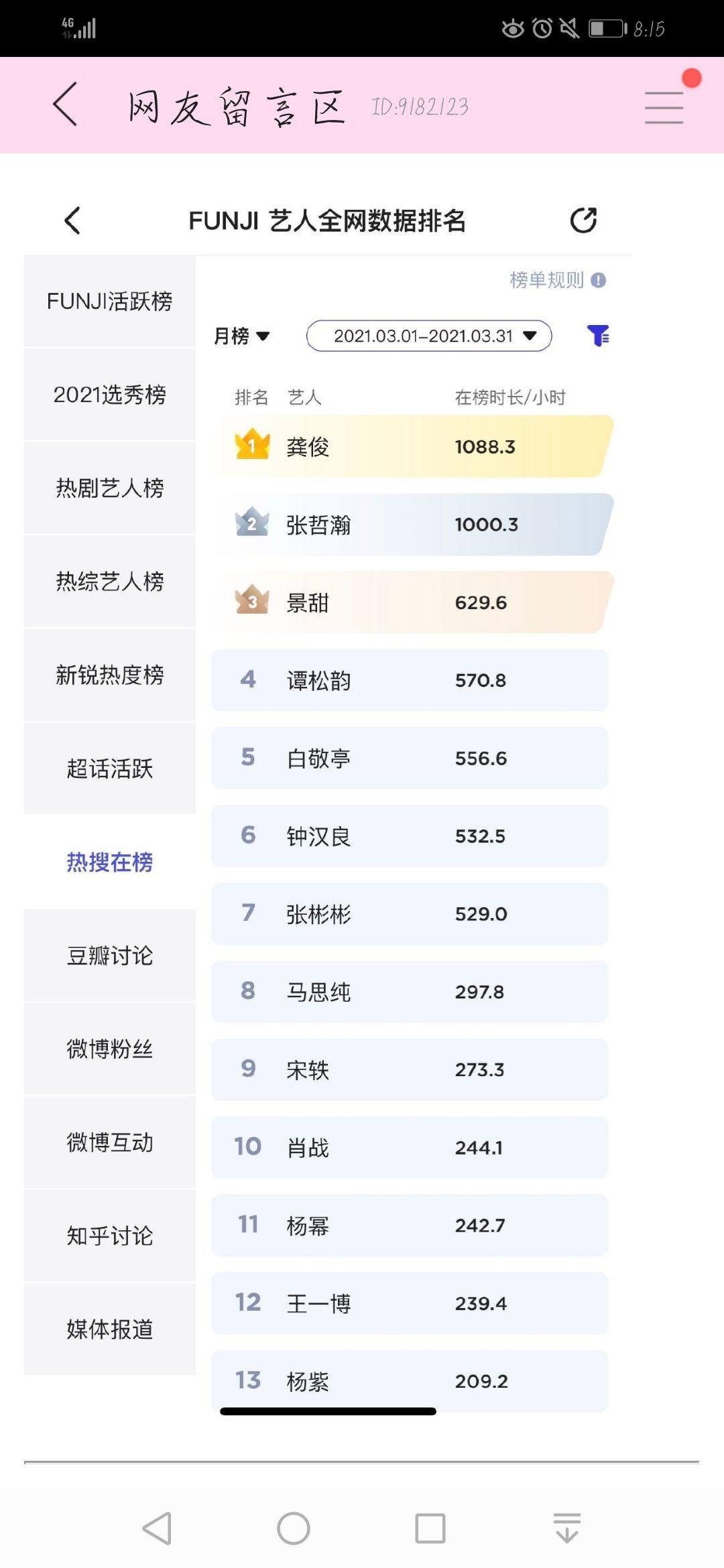The height and width of the screenshot is (1568, 724).
Task: Enable the 知乎讨论 ranking view
Action: 109,1236
